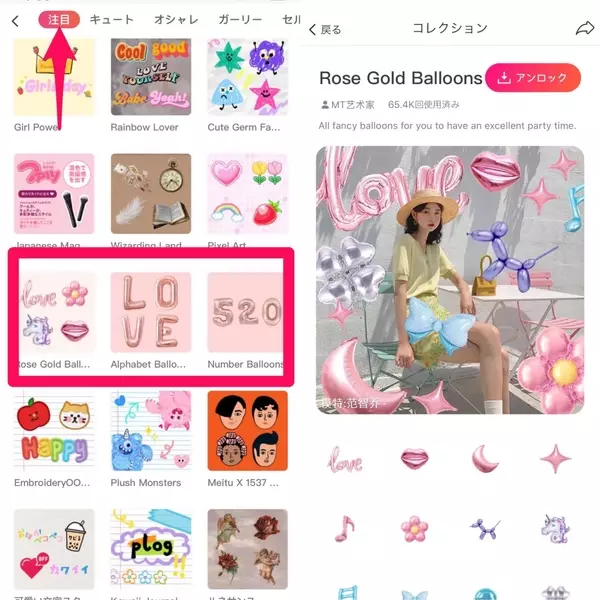Select the pink love script balloon sticker
The height and width of the screenshot is (600, 600).
coord(346,462)
